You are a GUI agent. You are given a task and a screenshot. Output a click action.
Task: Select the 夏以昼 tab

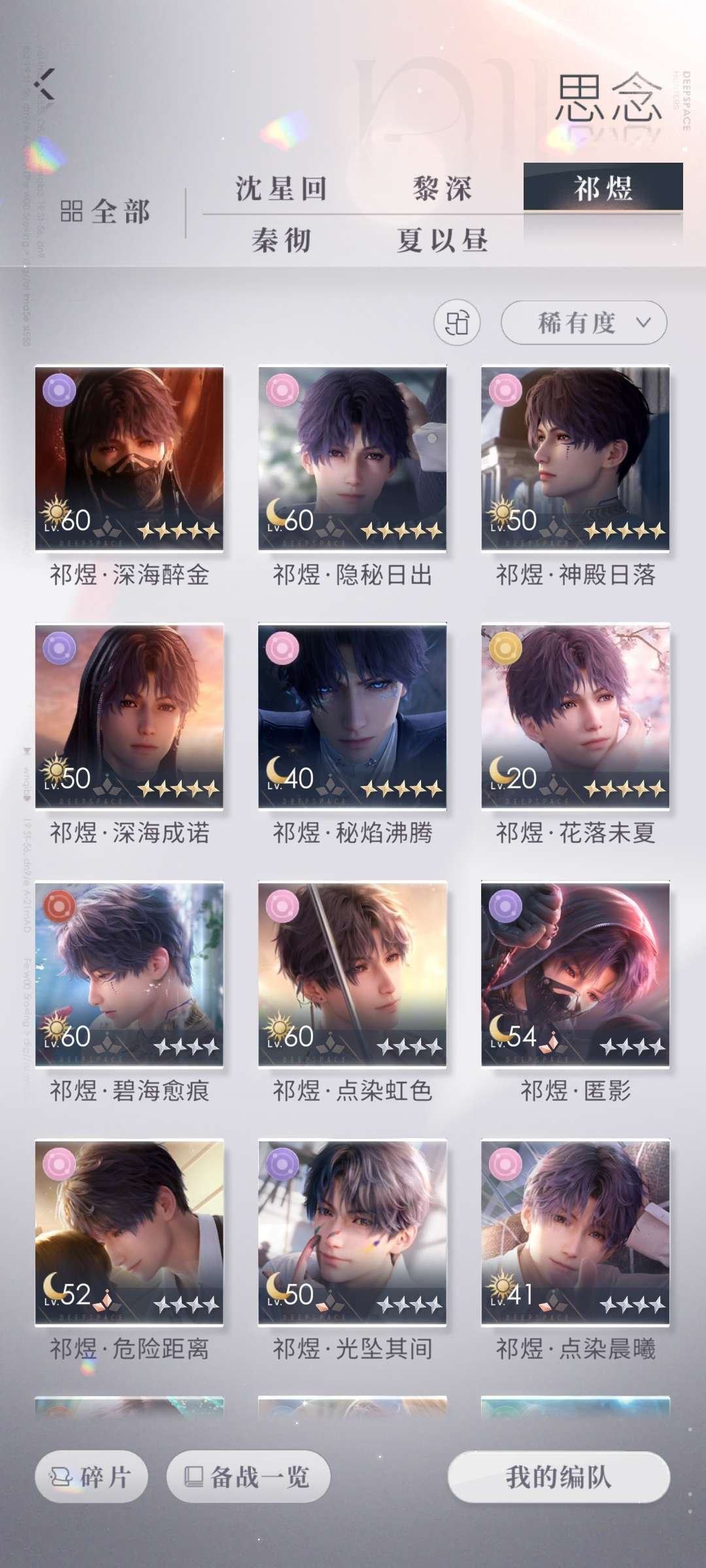442,240
